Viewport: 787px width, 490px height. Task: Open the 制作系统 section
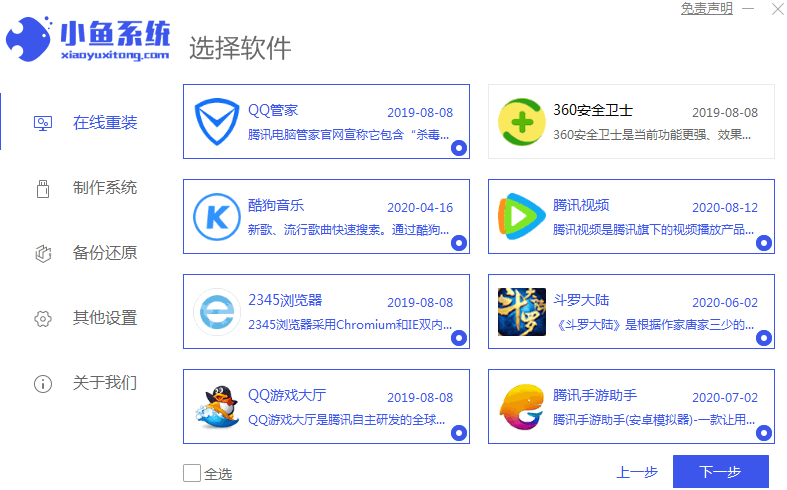pyautogui.click(x=104, y=188)
